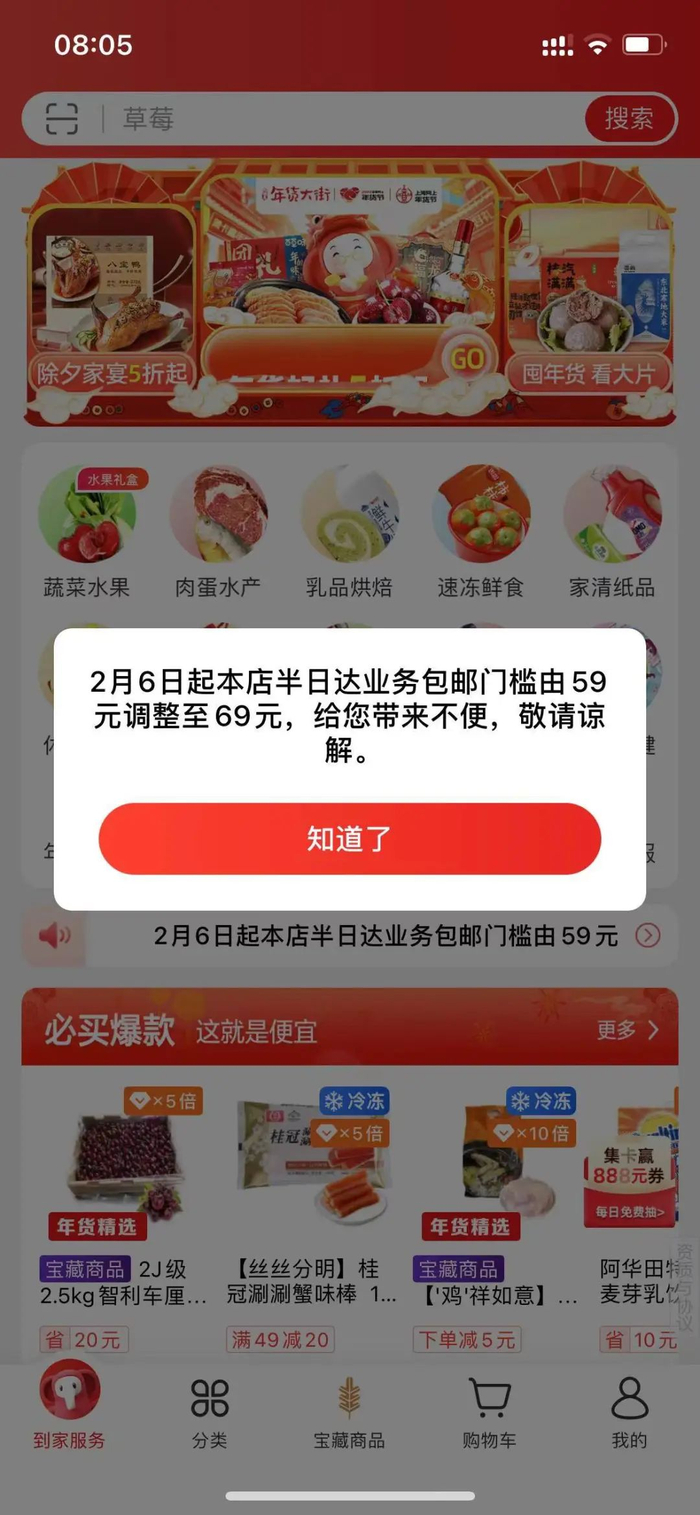
Task: Tap the GO button on banner
Action: [465, 358]
